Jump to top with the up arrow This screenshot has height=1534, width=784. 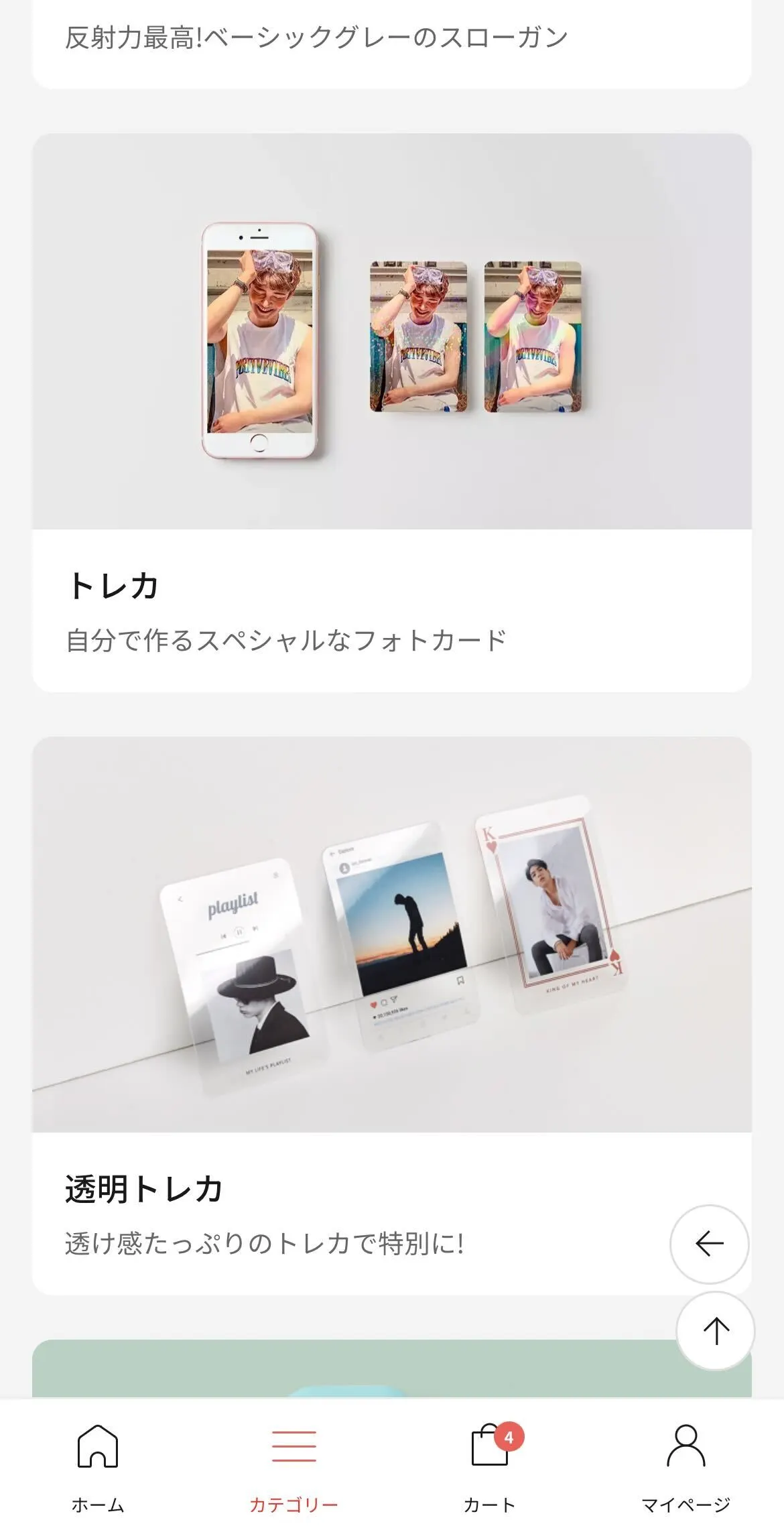coord(716,1331)
